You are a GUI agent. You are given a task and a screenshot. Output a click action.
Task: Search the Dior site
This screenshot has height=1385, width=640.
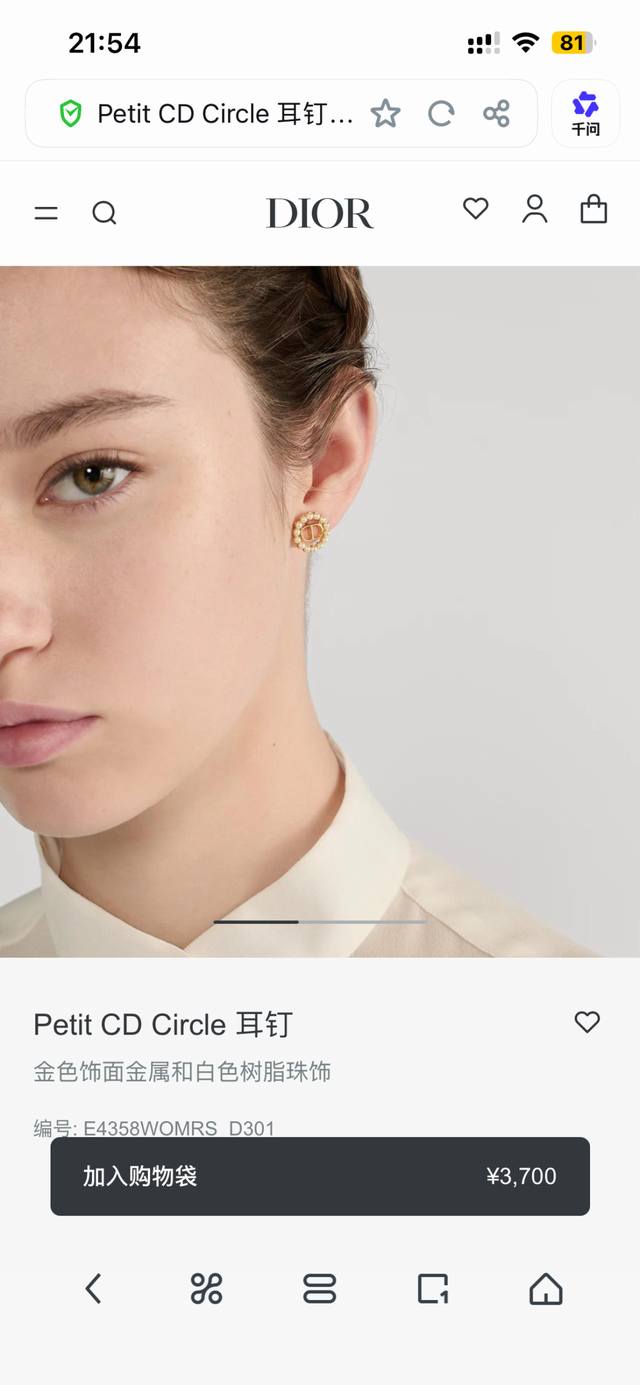[104, 212]
